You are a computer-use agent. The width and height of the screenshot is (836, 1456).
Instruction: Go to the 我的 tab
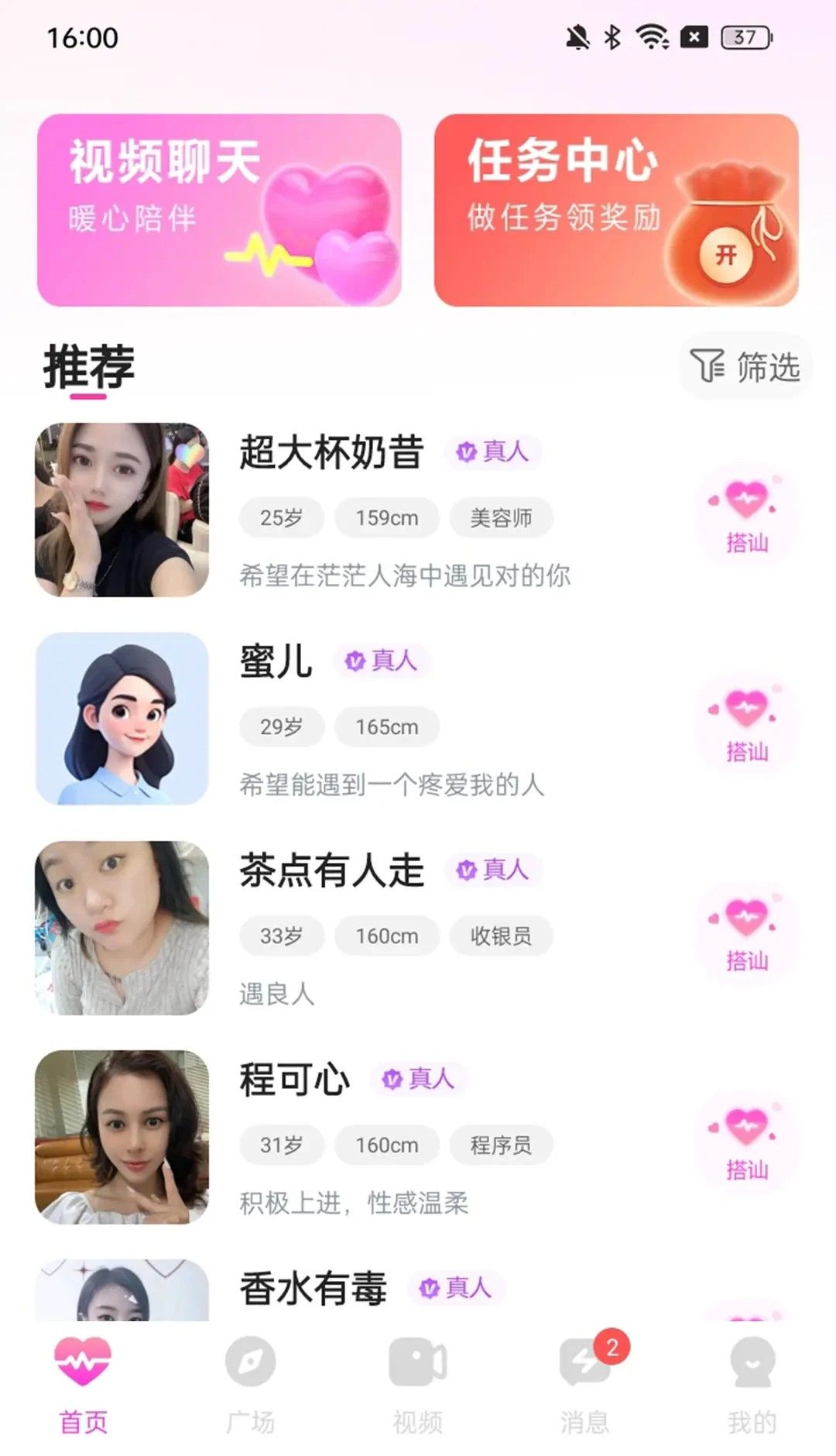tap(752, 1385)
